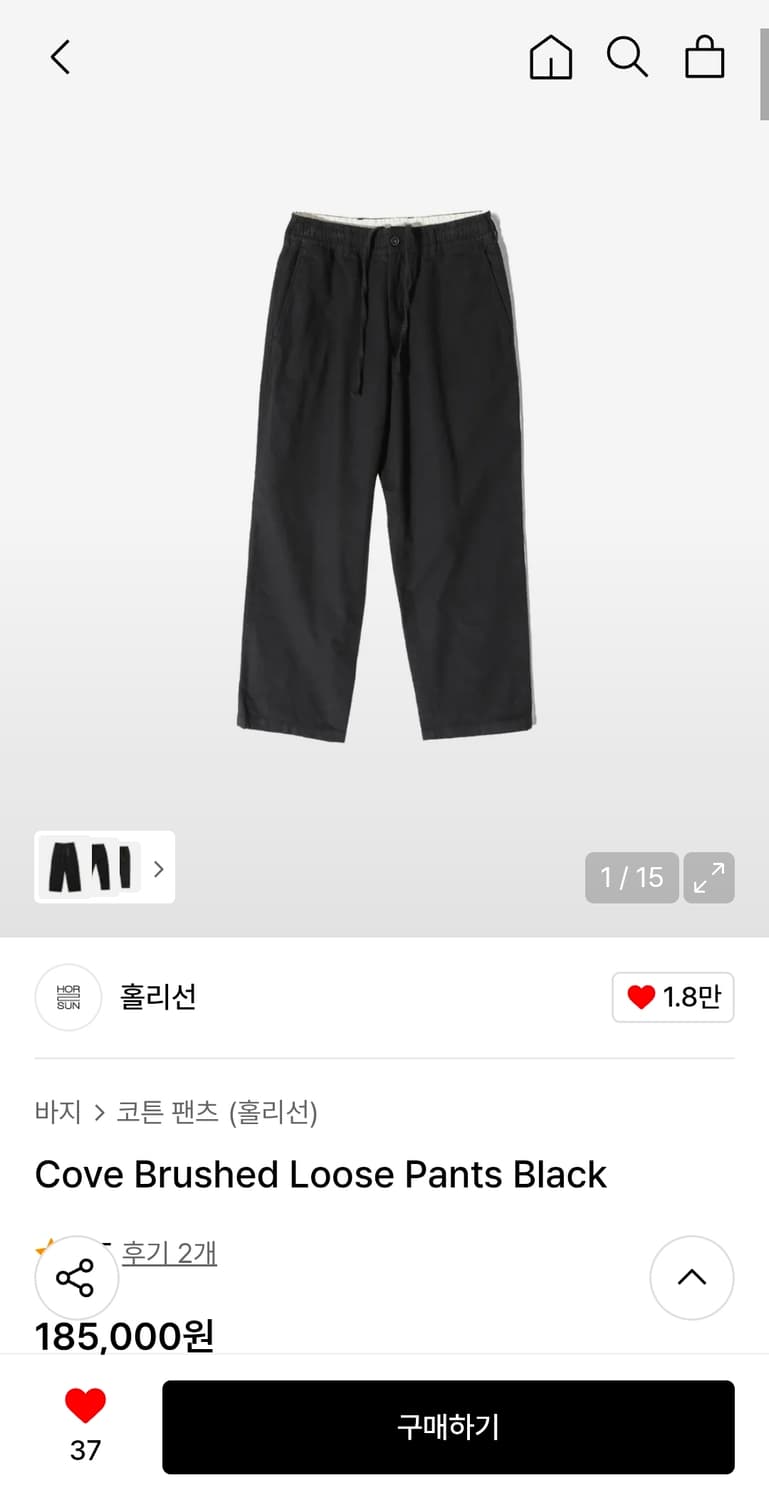Open the home screen via house icon
The width and height of the screenshot is (769, 1500).
coord(551,57)
